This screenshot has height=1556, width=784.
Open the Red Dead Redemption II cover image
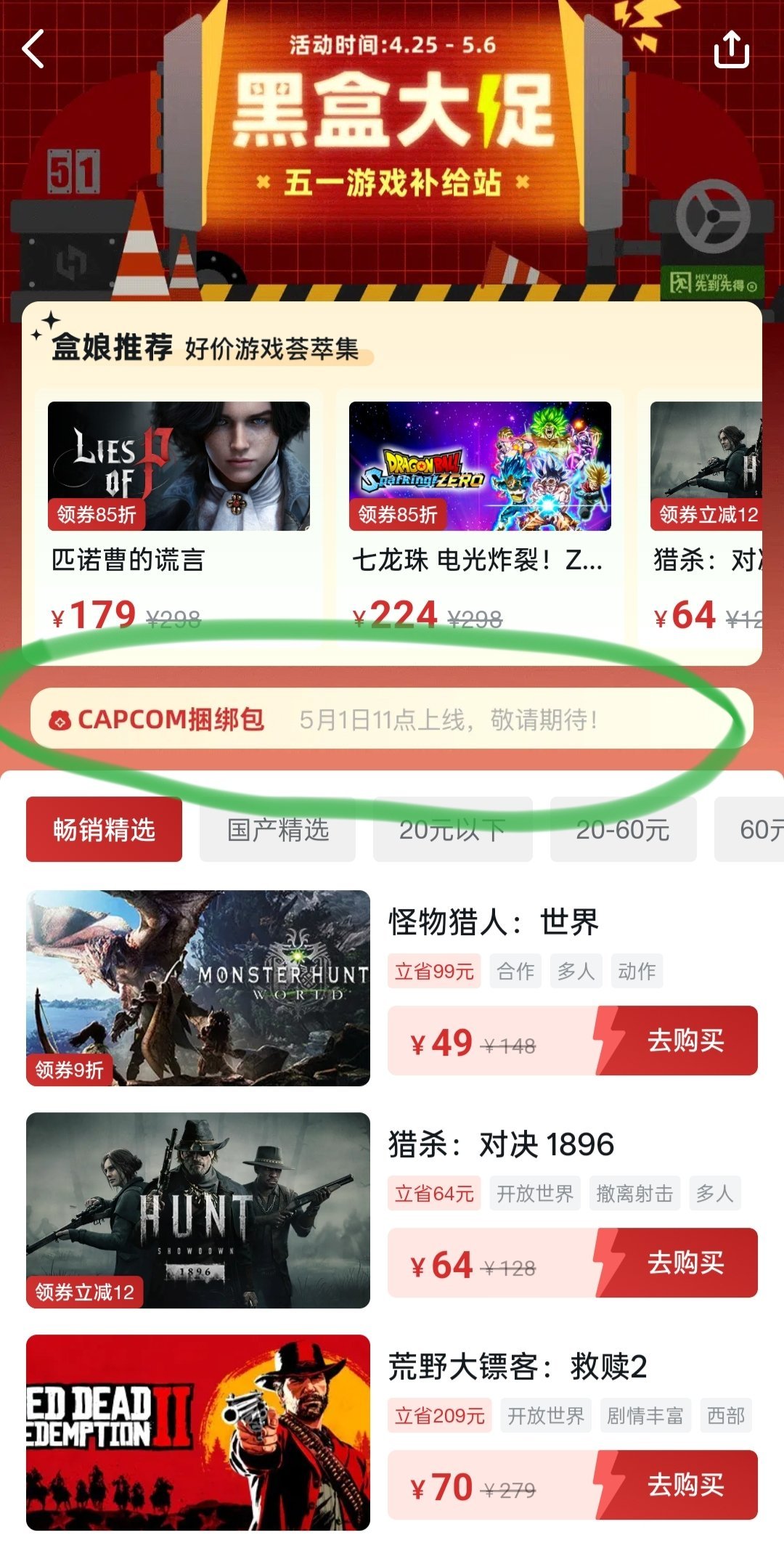[197, 1432]
